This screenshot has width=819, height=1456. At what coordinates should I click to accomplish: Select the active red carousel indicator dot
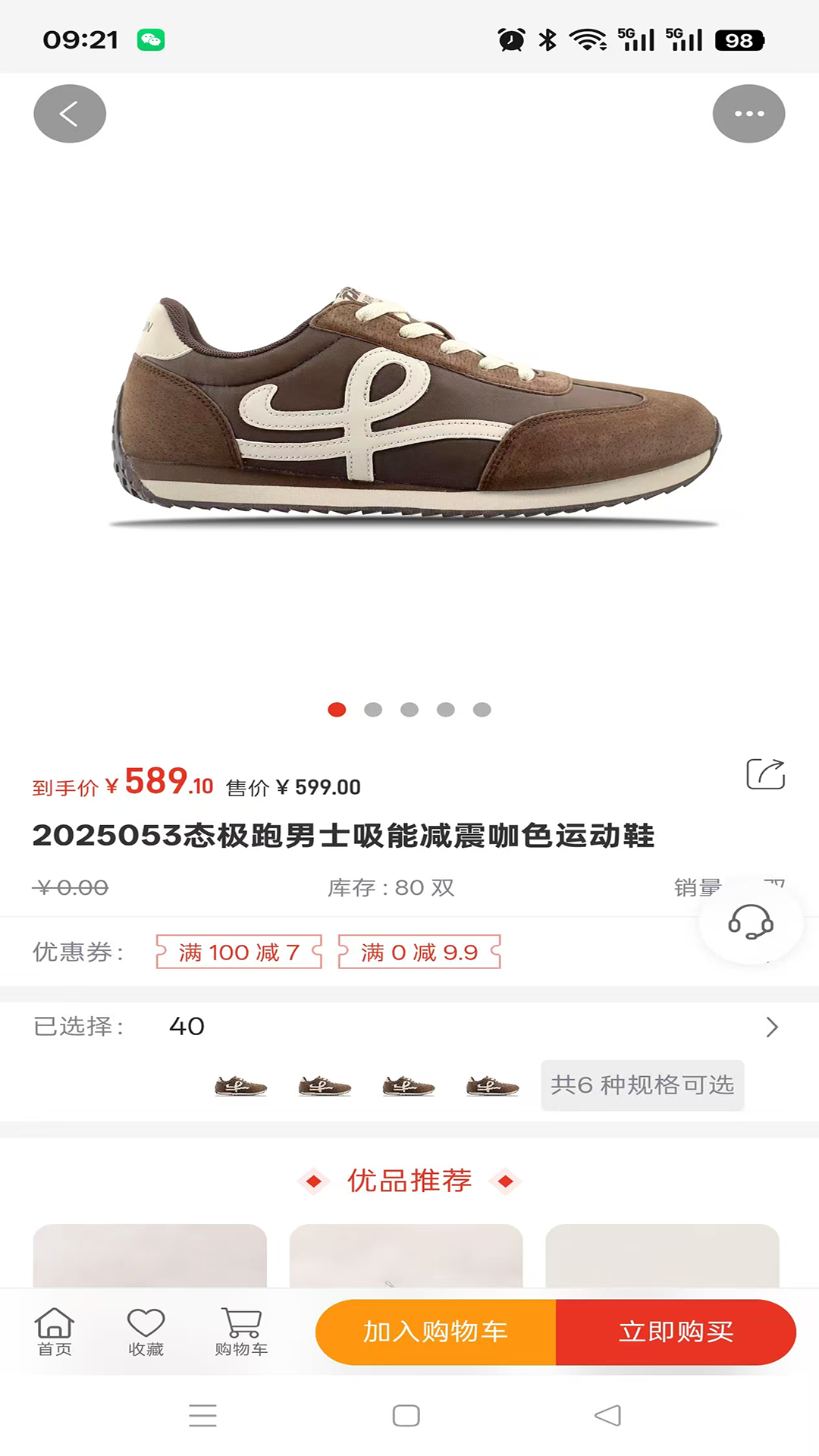coord(337,710)
